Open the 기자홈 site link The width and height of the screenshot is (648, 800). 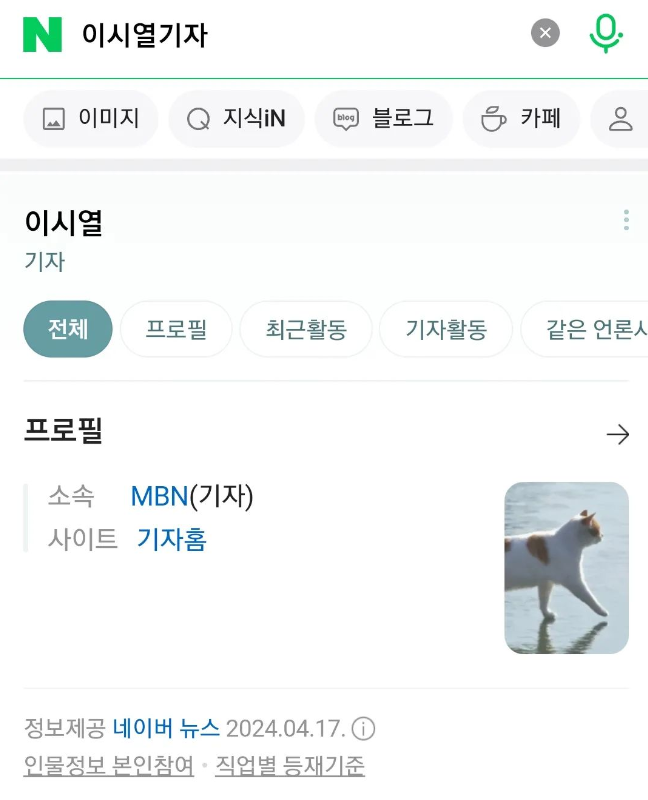pos(171,540)
